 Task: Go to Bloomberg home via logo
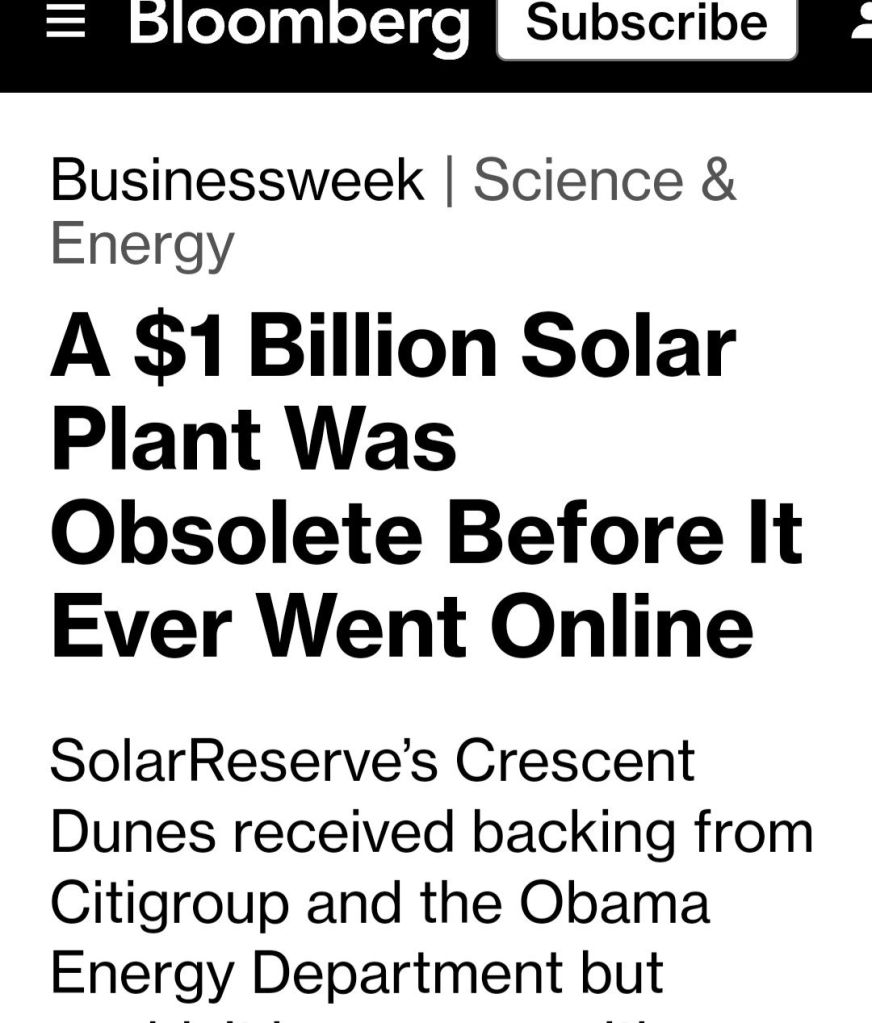click(298, 24)
